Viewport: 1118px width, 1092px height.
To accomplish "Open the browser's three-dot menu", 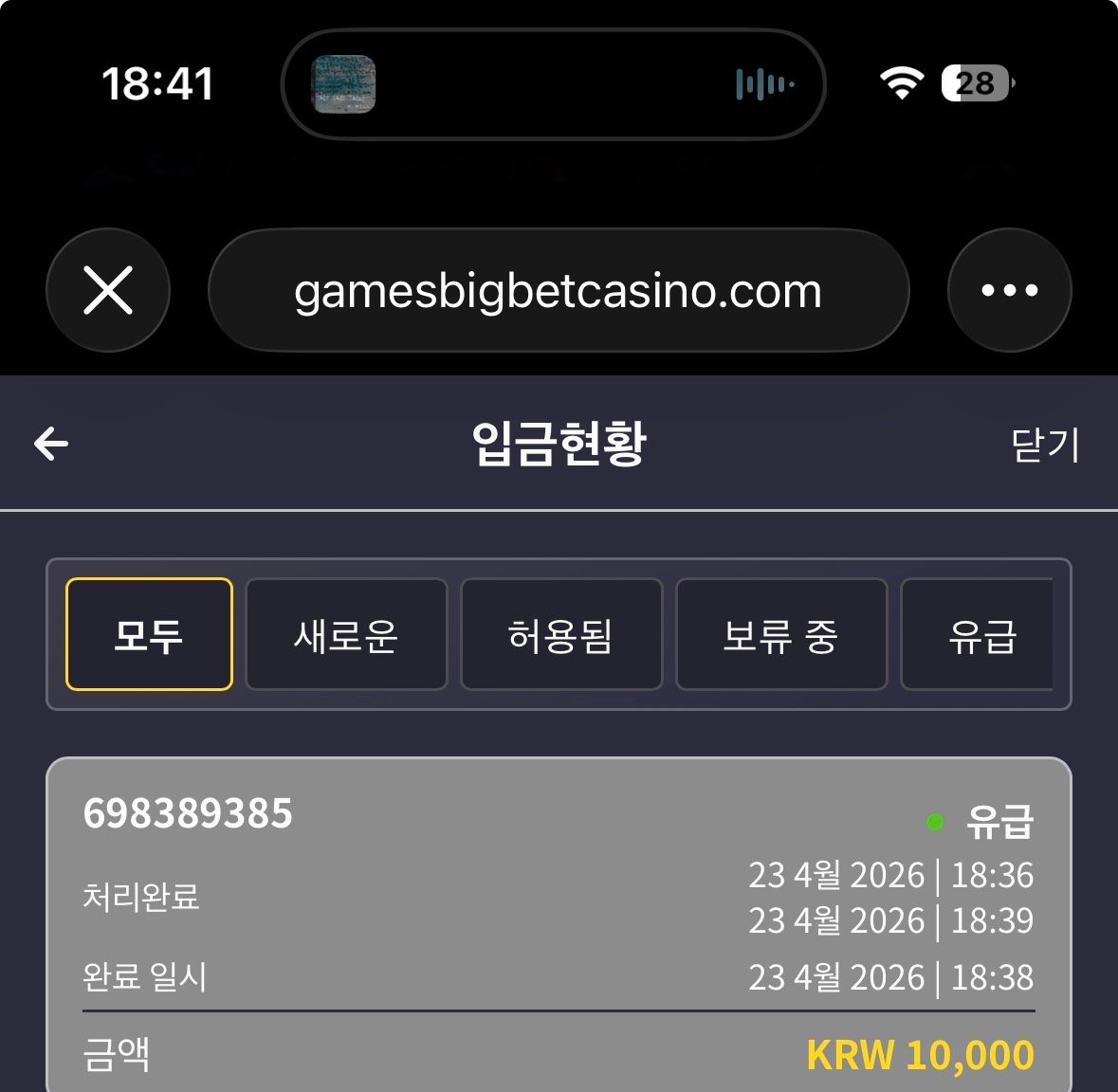I will point(1009,290).
